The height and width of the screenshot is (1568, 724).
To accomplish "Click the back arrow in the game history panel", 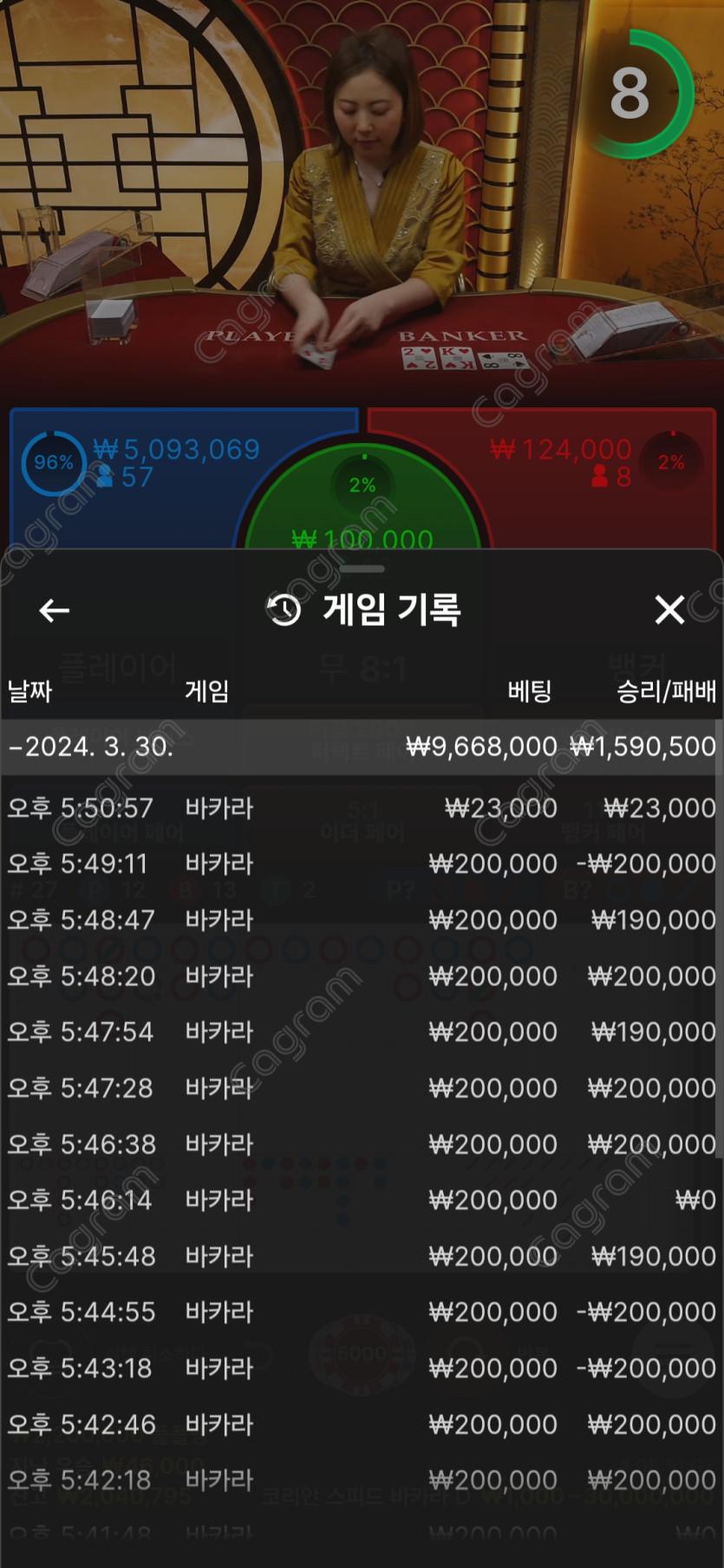I will [54, 610].
